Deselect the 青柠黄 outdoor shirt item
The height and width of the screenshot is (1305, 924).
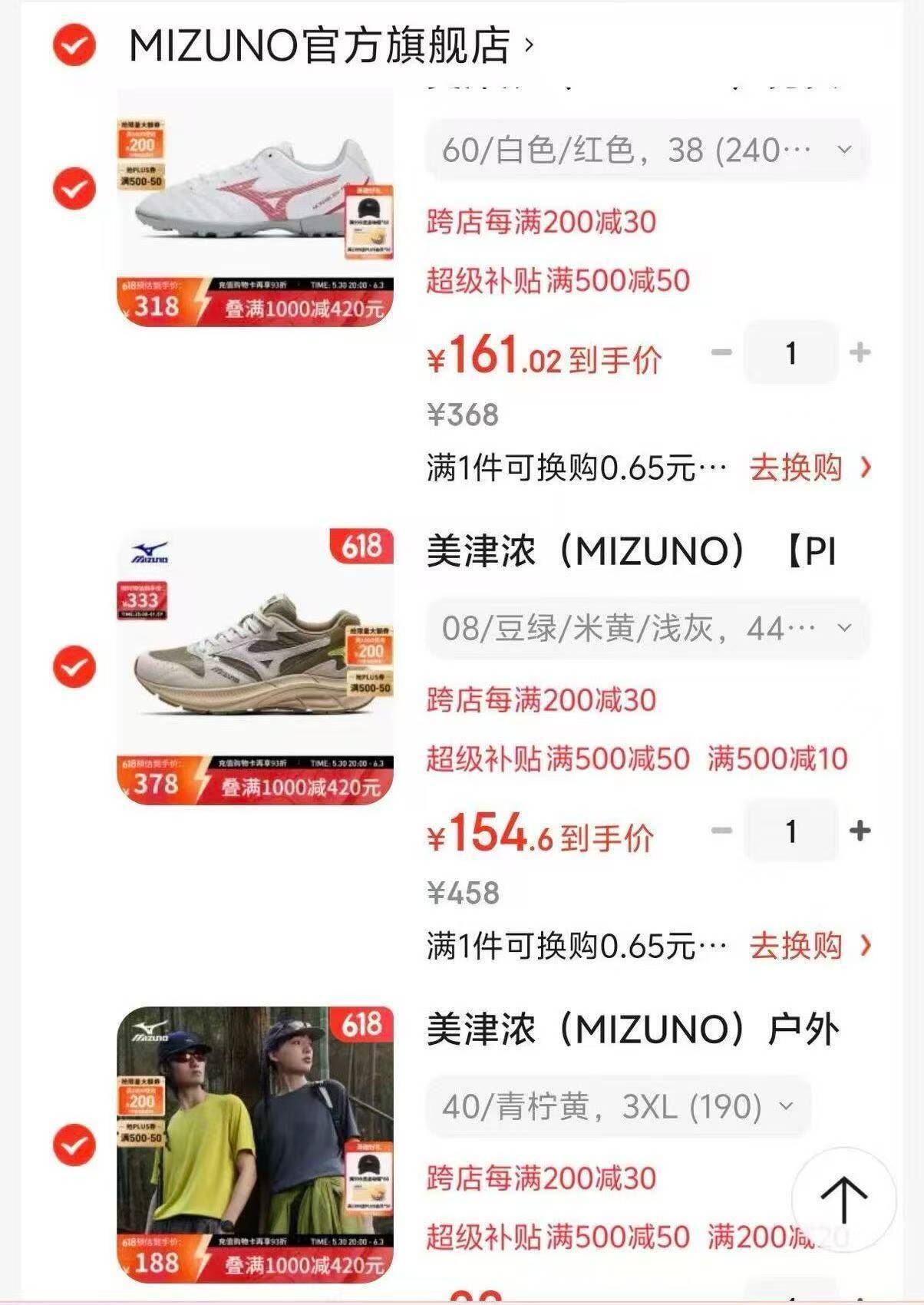74,1145
